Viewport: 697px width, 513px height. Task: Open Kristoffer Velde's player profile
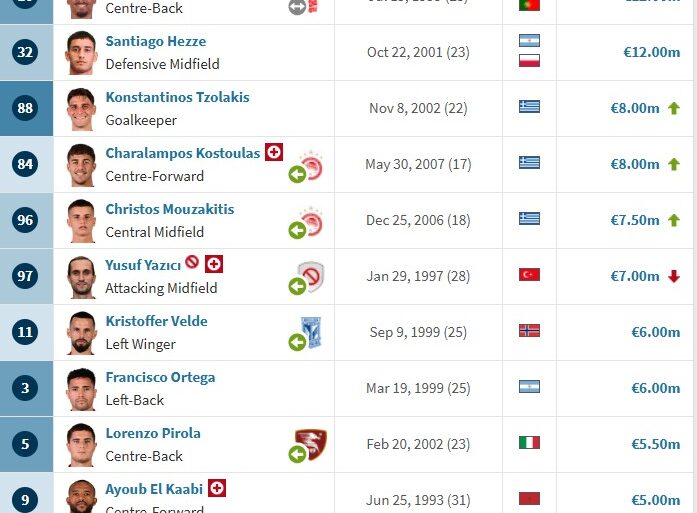coord(156,321)
